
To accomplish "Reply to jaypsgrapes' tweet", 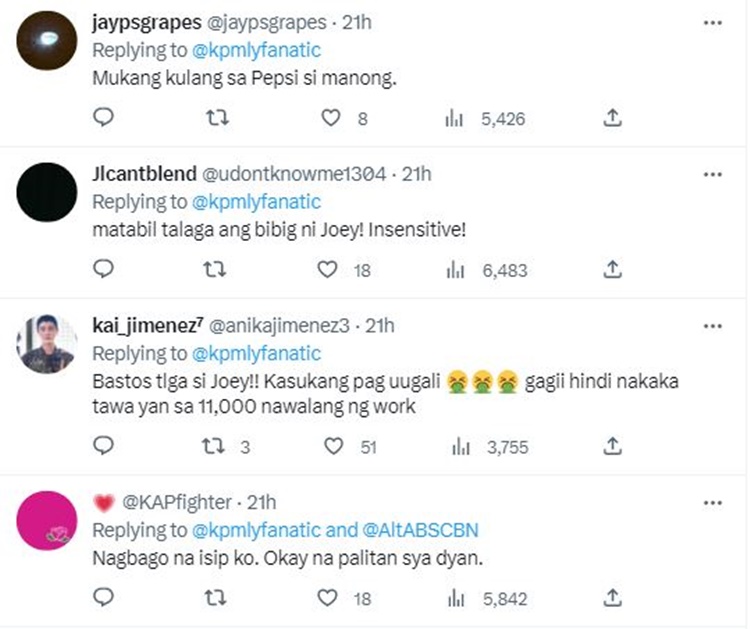I will [106, 119].
